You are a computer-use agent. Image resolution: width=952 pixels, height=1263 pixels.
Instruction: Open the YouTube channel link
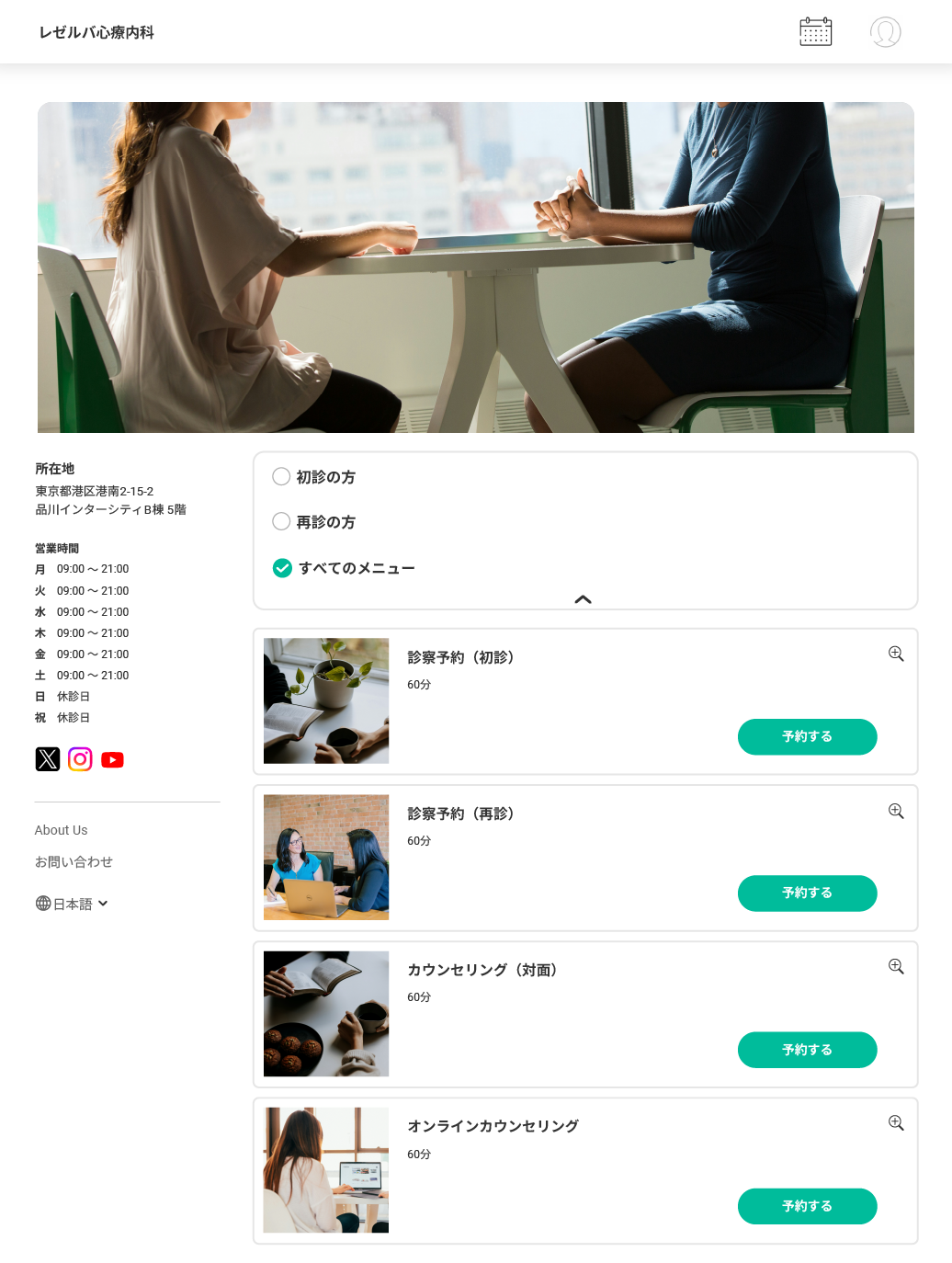click(112, 759)
